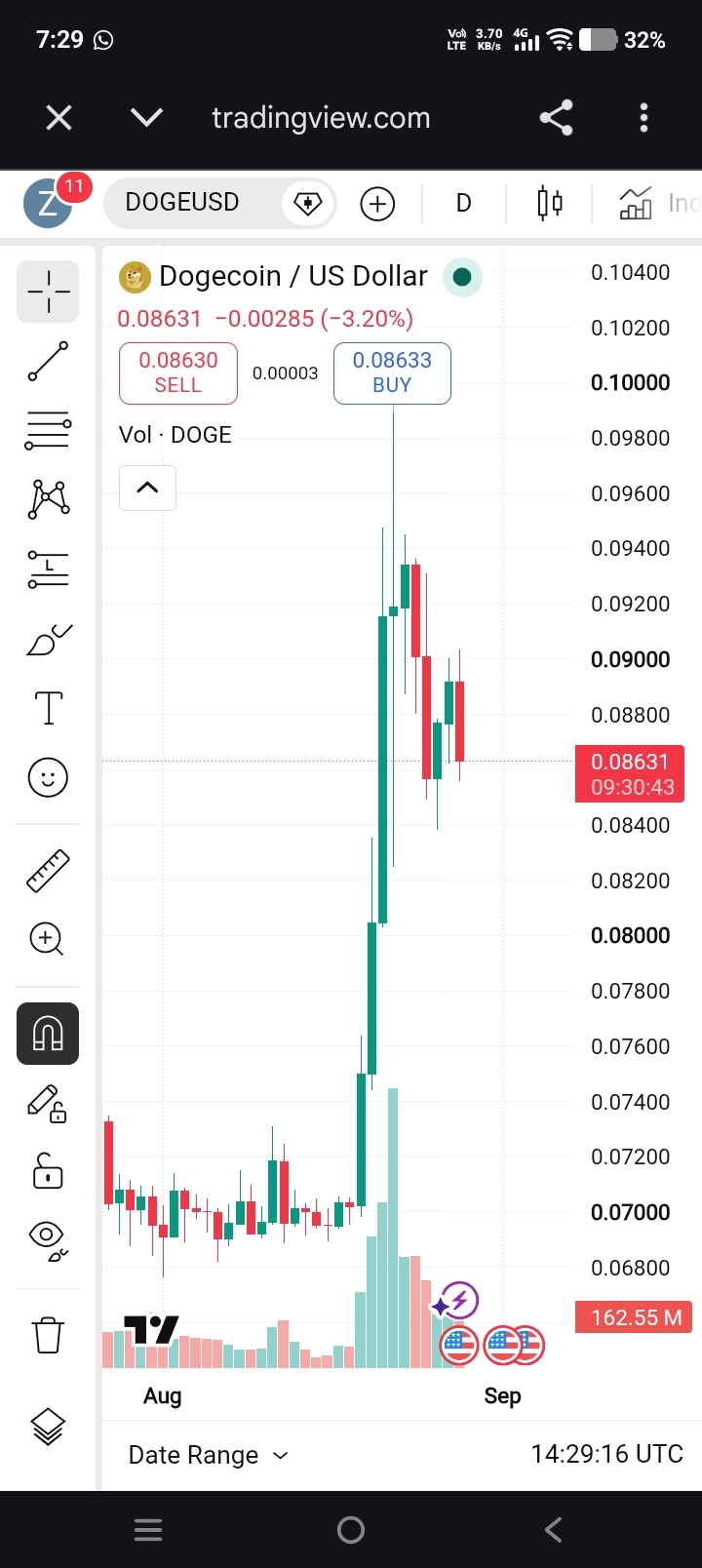Close the browser tab with the X
Viewport: 702px width, 1568px height.
click(59, 118)
